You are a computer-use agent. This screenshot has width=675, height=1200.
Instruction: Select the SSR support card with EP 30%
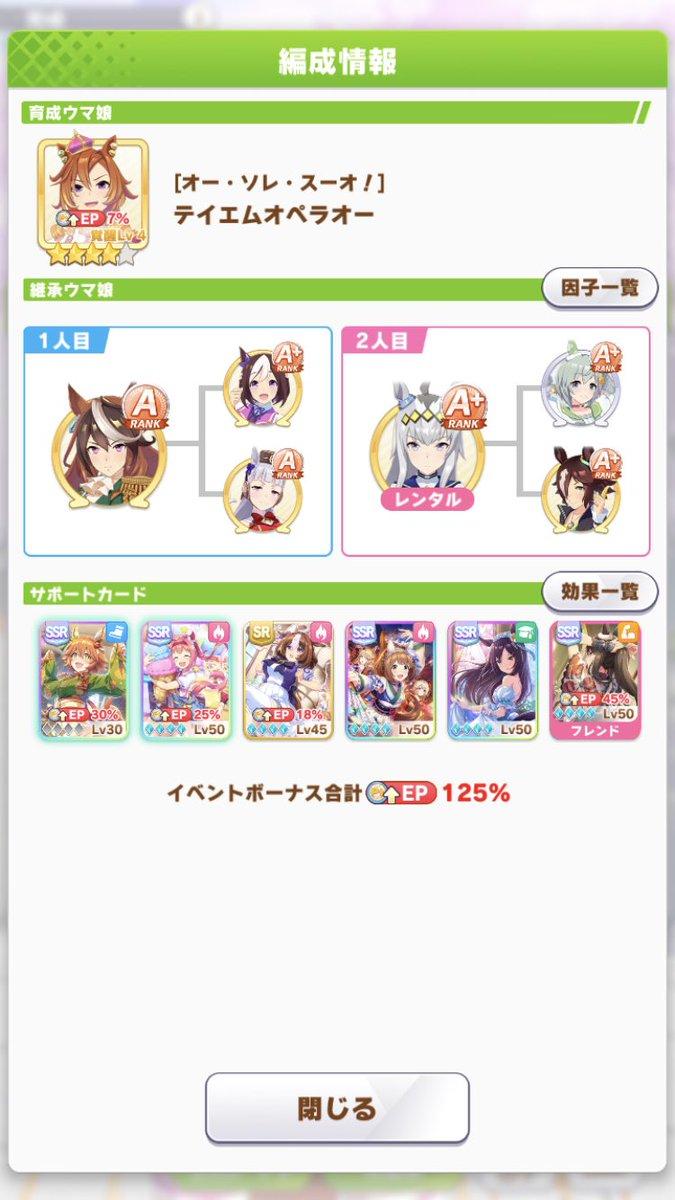pos(84,680)
